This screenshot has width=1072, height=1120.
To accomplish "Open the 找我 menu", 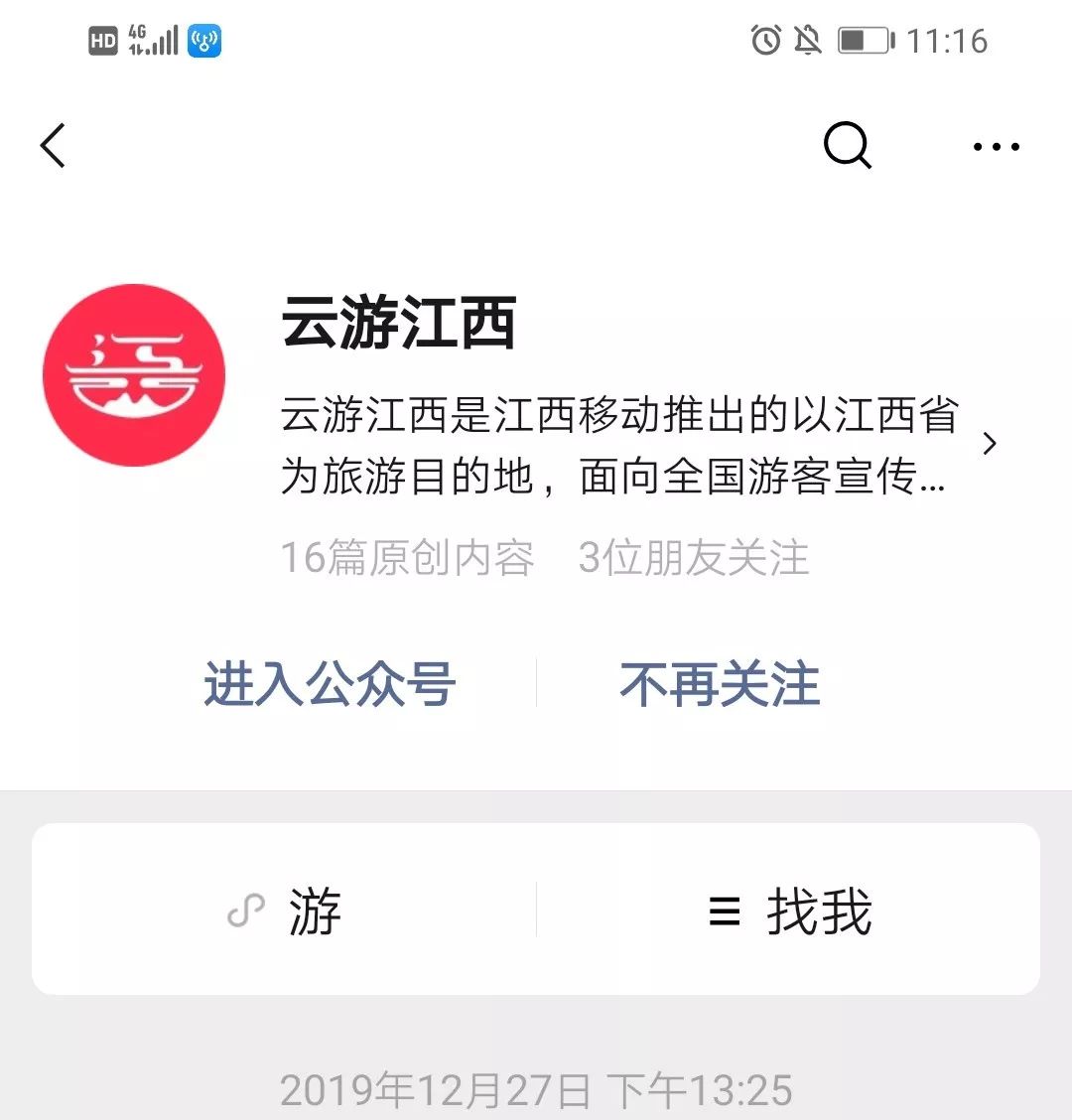I will pos(790,910).
